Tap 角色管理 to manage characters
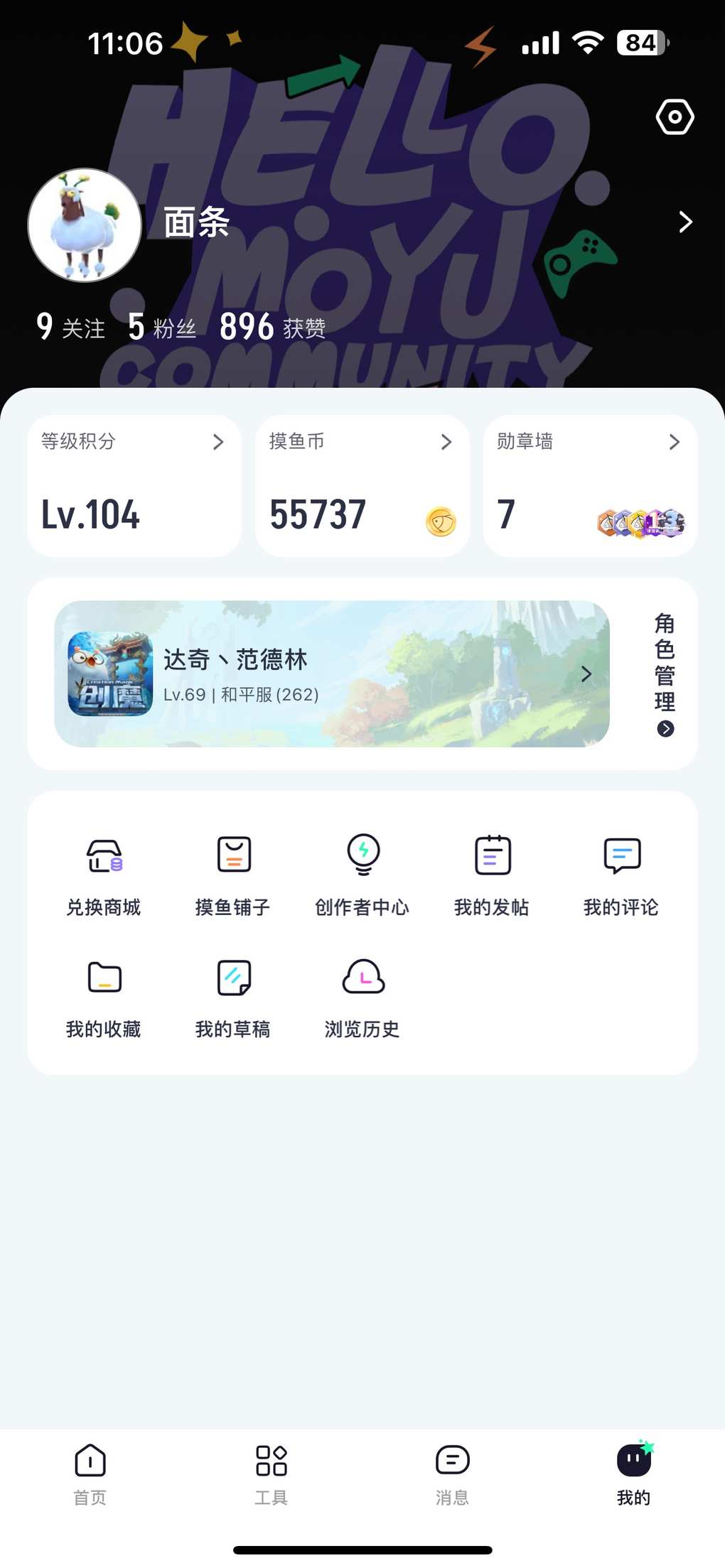The image size is (725, 1568). coord(665,674)
